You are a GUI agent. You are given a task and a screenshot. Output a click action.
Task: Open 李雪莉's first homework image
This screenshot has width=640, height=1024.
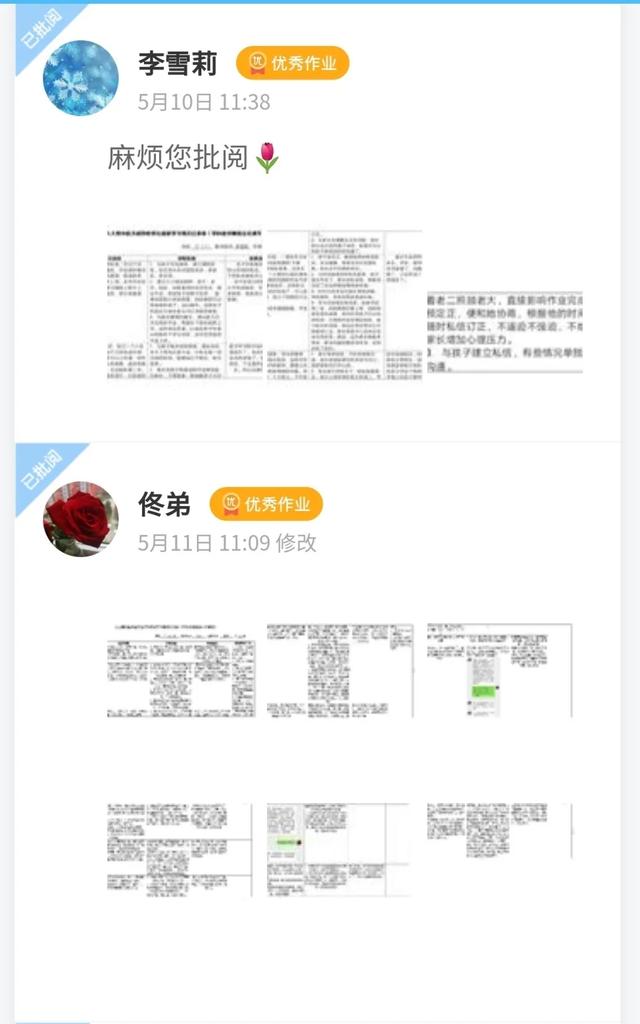(x=180, y=303)
